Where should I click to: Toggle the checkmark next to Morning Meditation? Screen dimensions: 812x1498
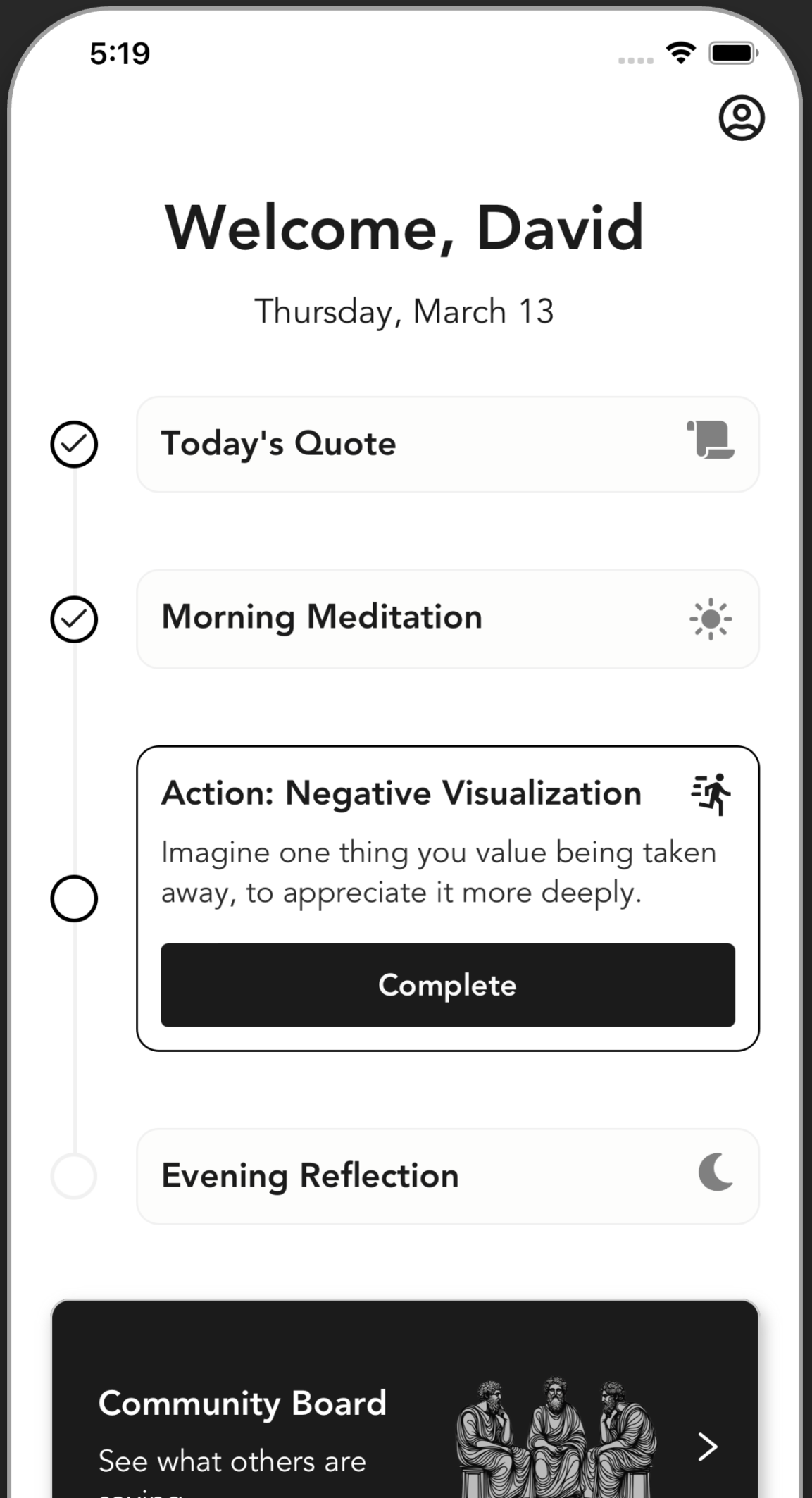coord(74,619)
